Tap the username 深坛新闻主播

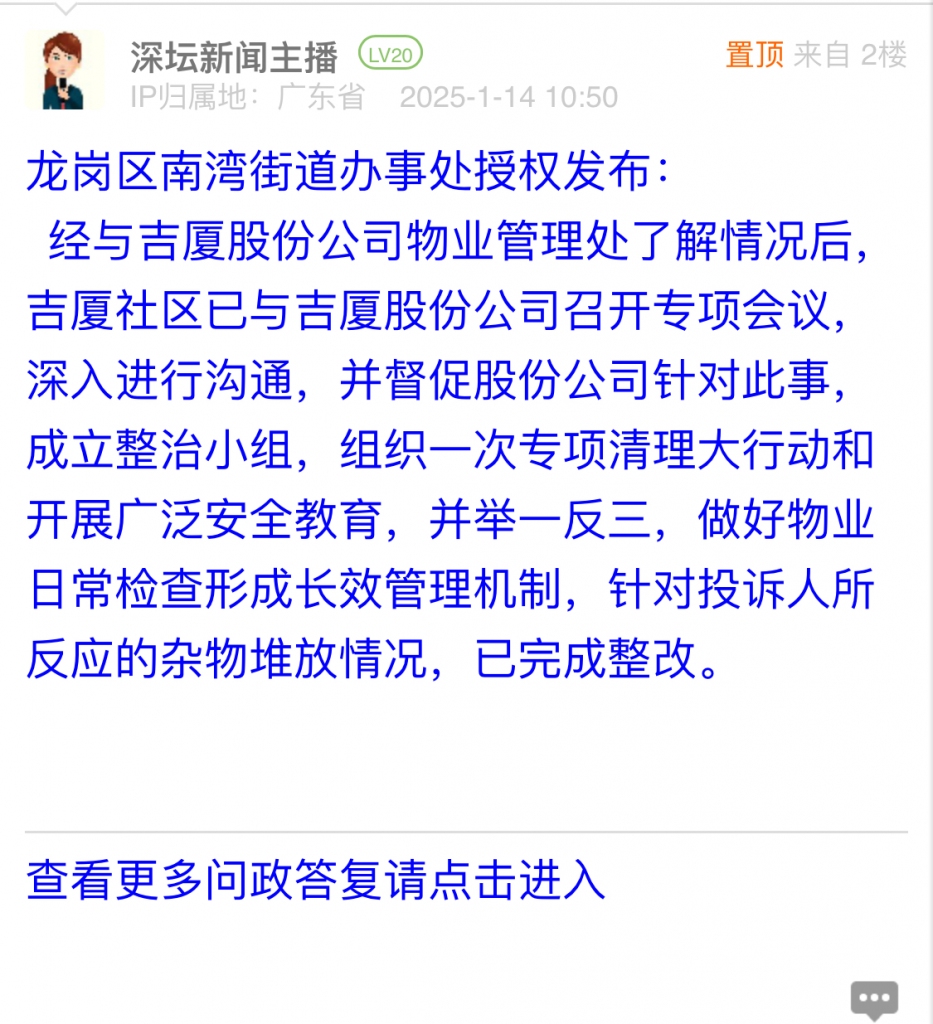(x=234, y=56)
